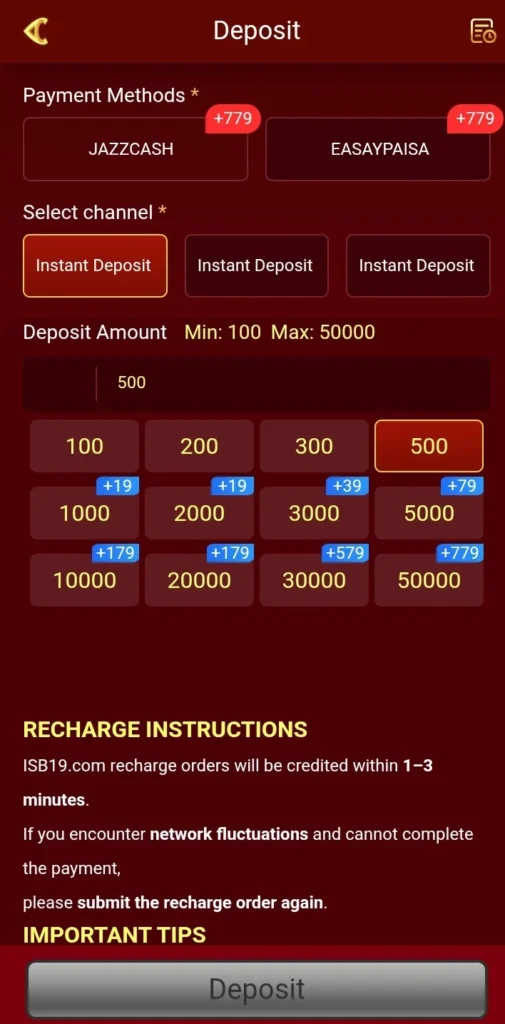Go back using the golden arrow

[x=36, y=31]
